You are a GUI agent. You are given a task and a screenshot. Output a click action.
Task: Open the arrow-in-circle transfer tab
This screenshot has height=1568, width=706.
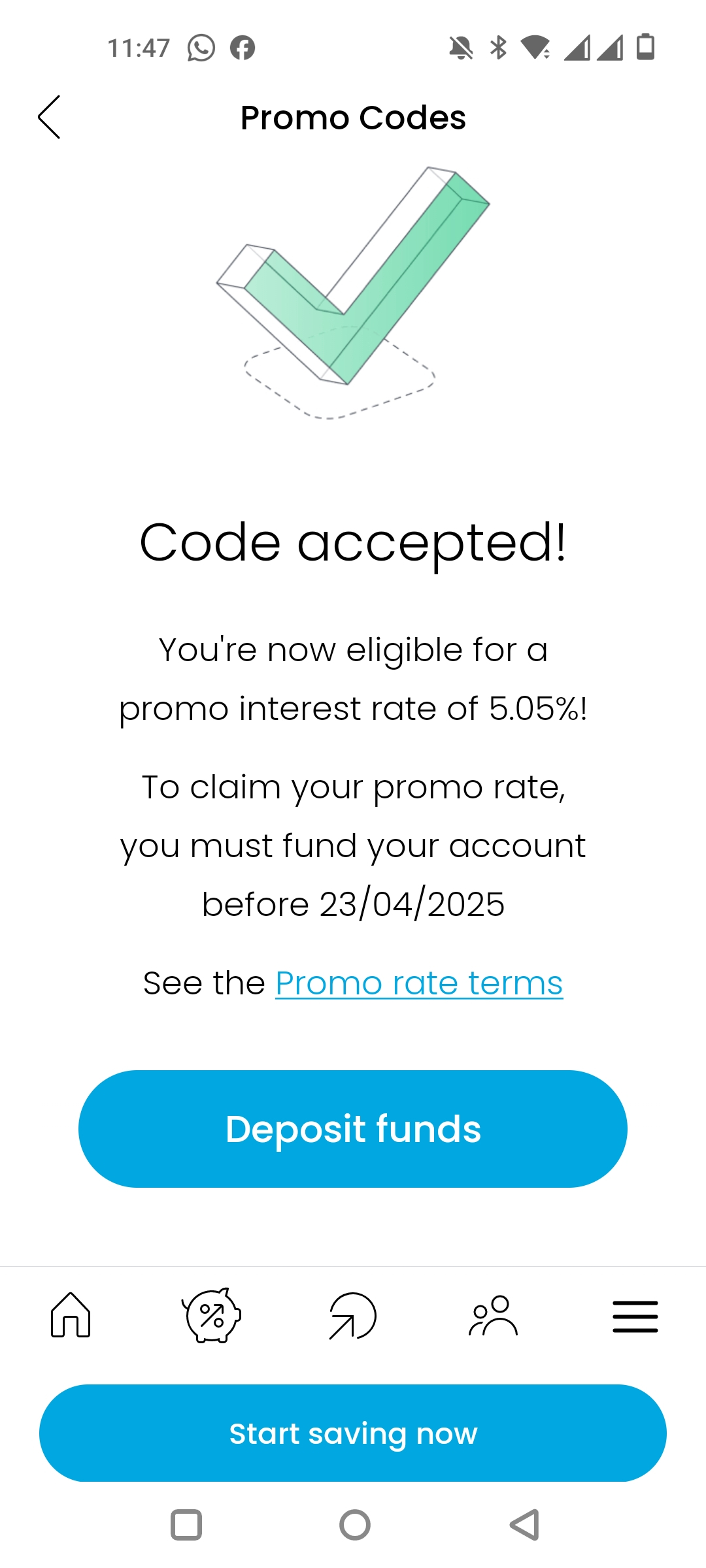click(x=353, y=1316)
